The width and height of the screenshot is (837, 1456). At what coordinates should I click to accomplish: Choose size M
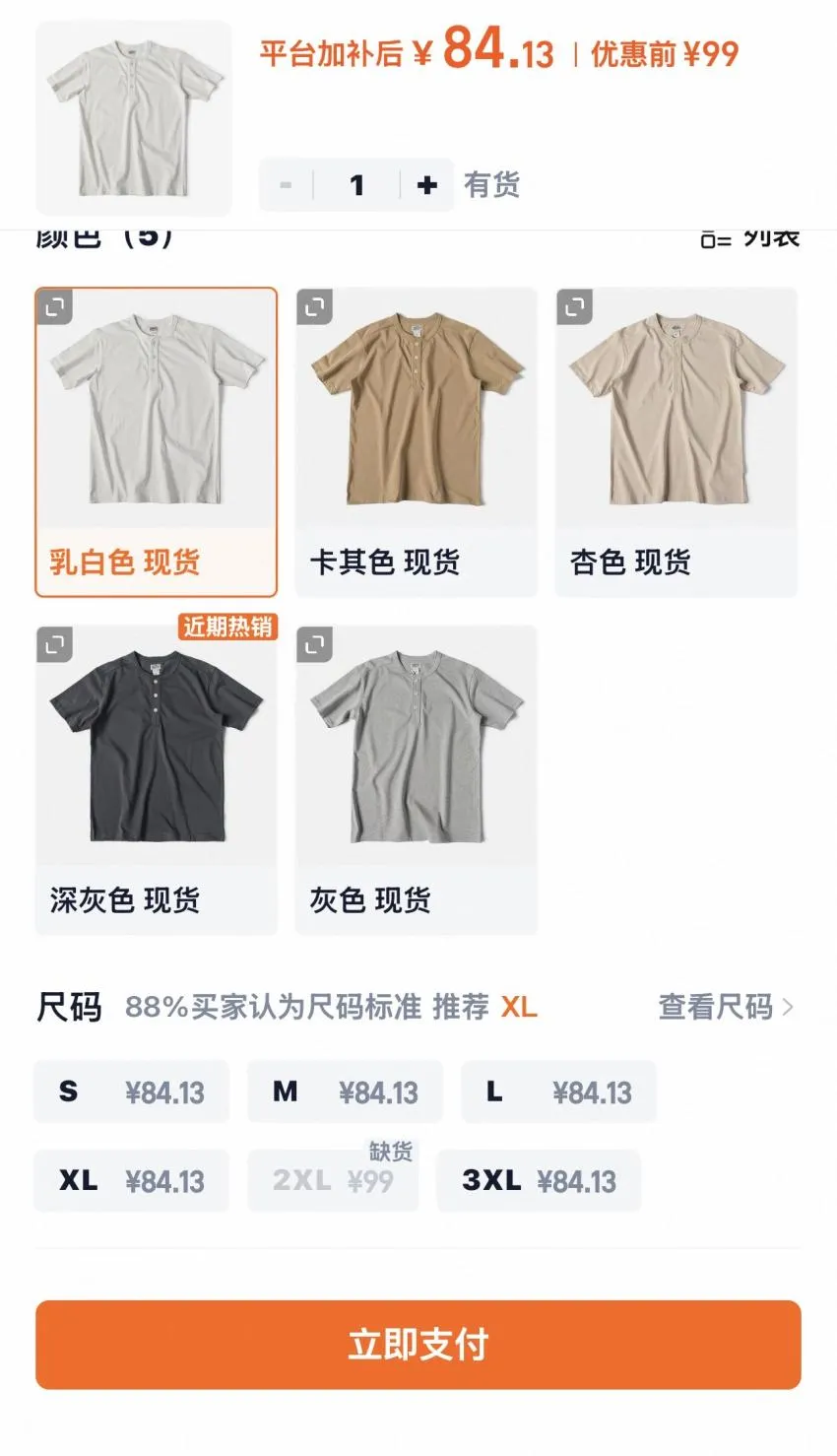pyautogui.click(x=345, y=1092)
